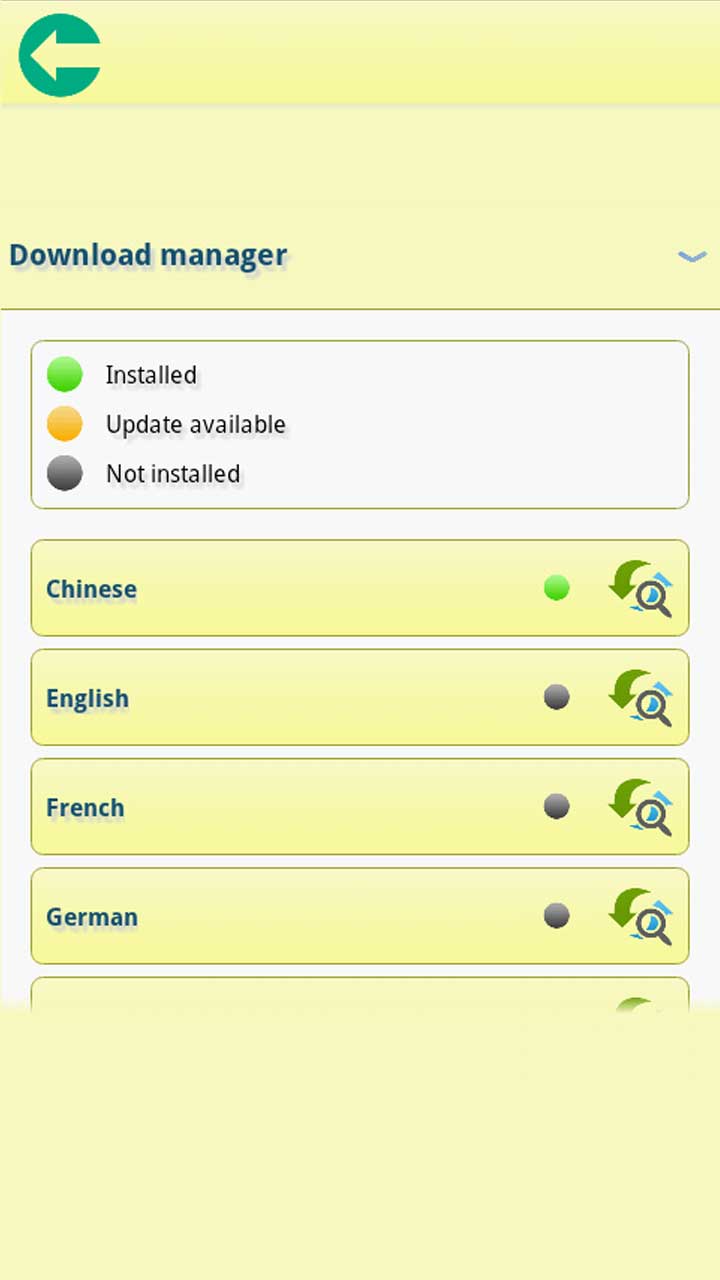This screenshot has height=1280, width=720.
Task: Open the French language row
Action: pyautogui.click(x=280, y=807)
